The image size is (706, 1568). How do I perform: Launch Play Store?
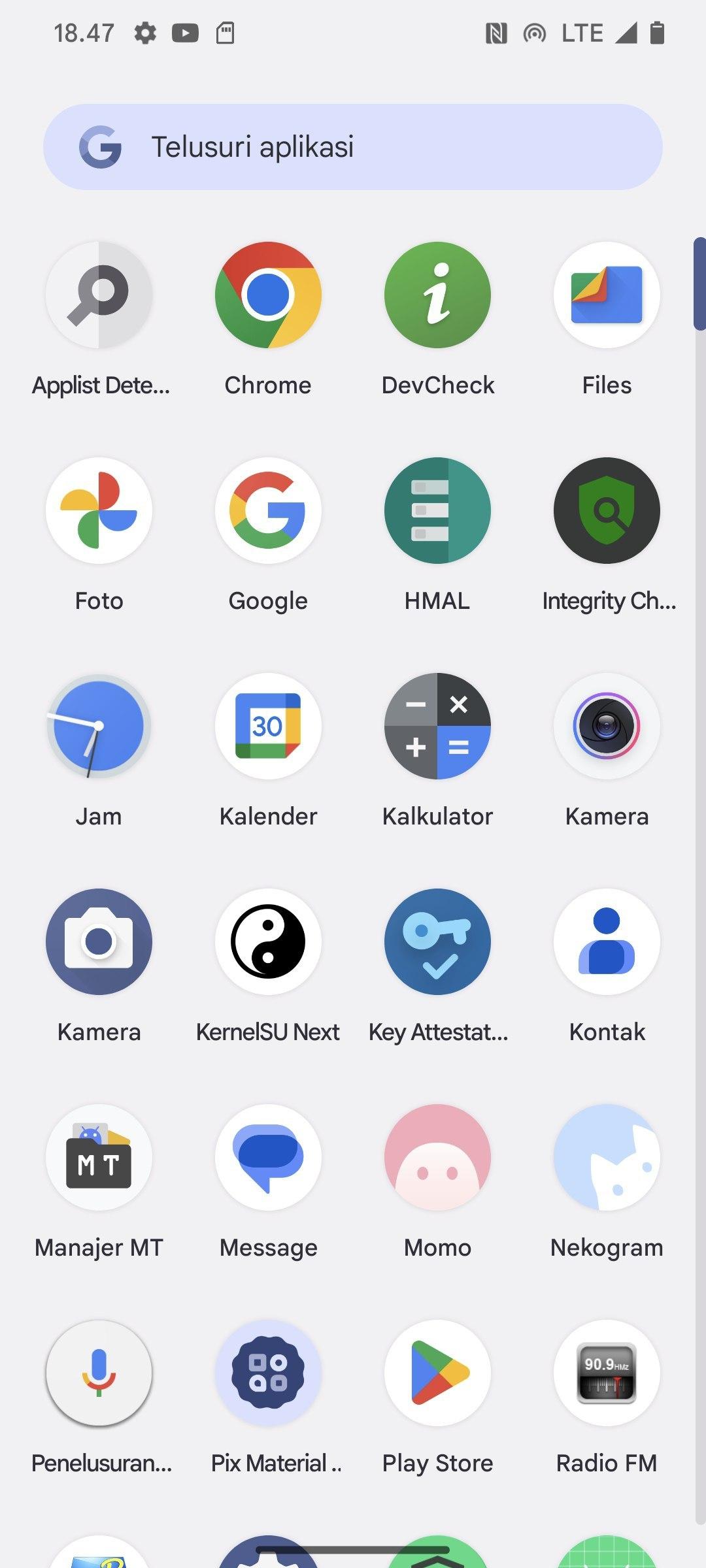pyautogui.click(x=437, y=1373)
